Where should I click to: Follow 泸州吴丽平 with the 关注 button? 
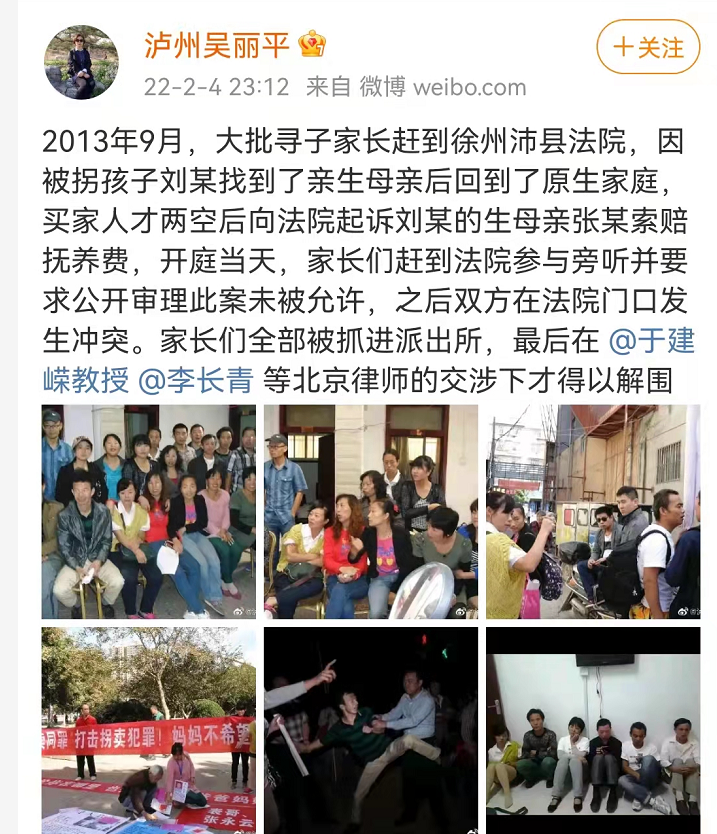click(x=648, y=47)
